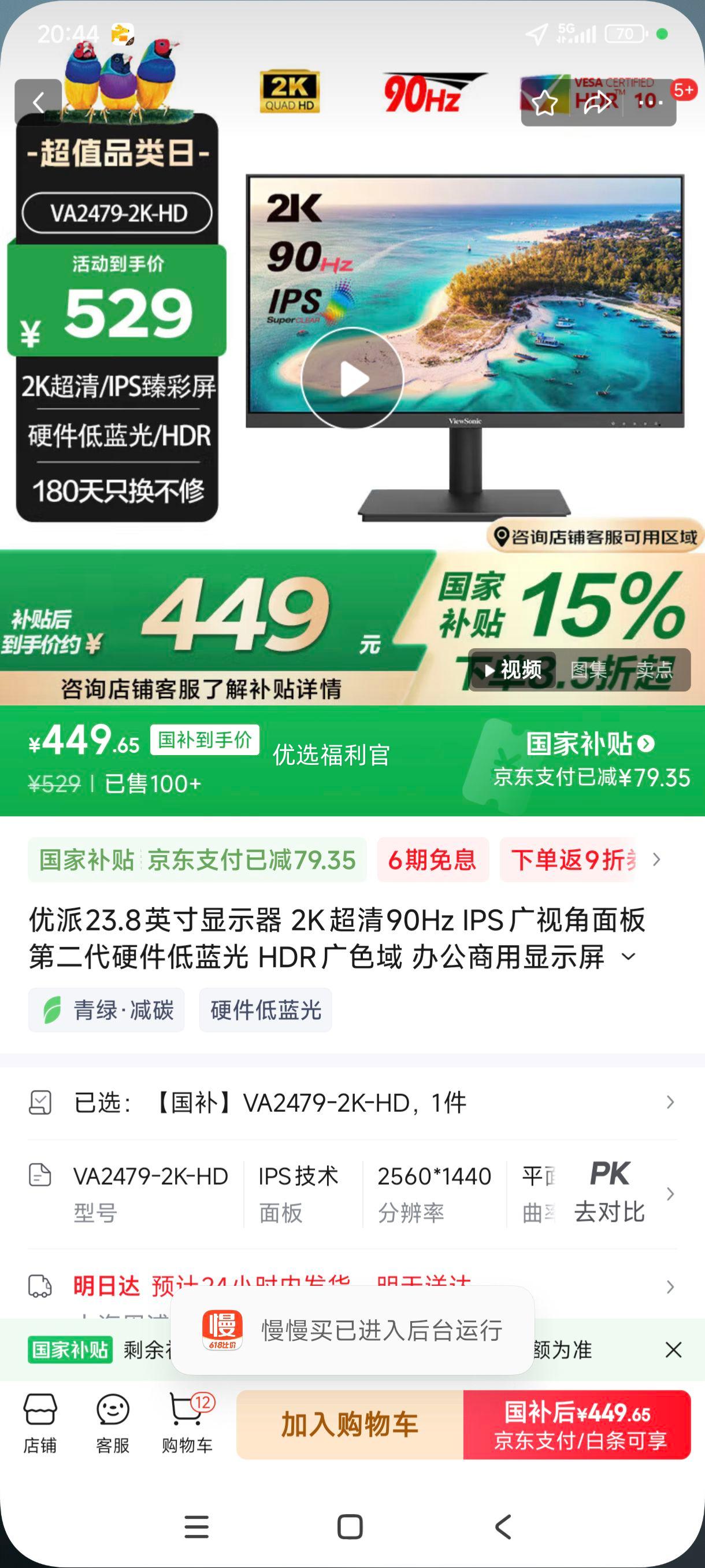Open the selected option row 已选 VA2479-2K-HD

click(x=352, y=1103)
